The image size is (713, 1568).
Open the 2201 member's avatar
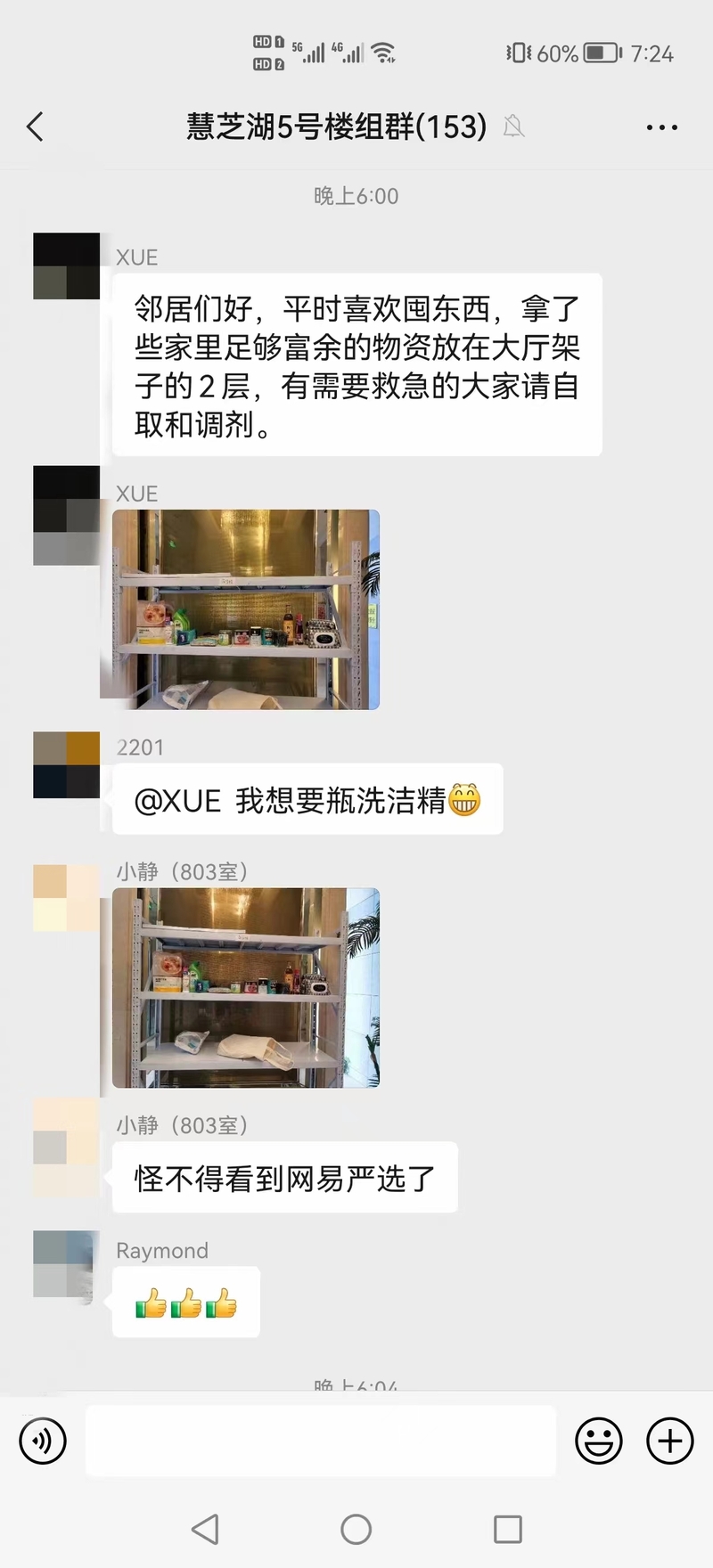(66, 764)
